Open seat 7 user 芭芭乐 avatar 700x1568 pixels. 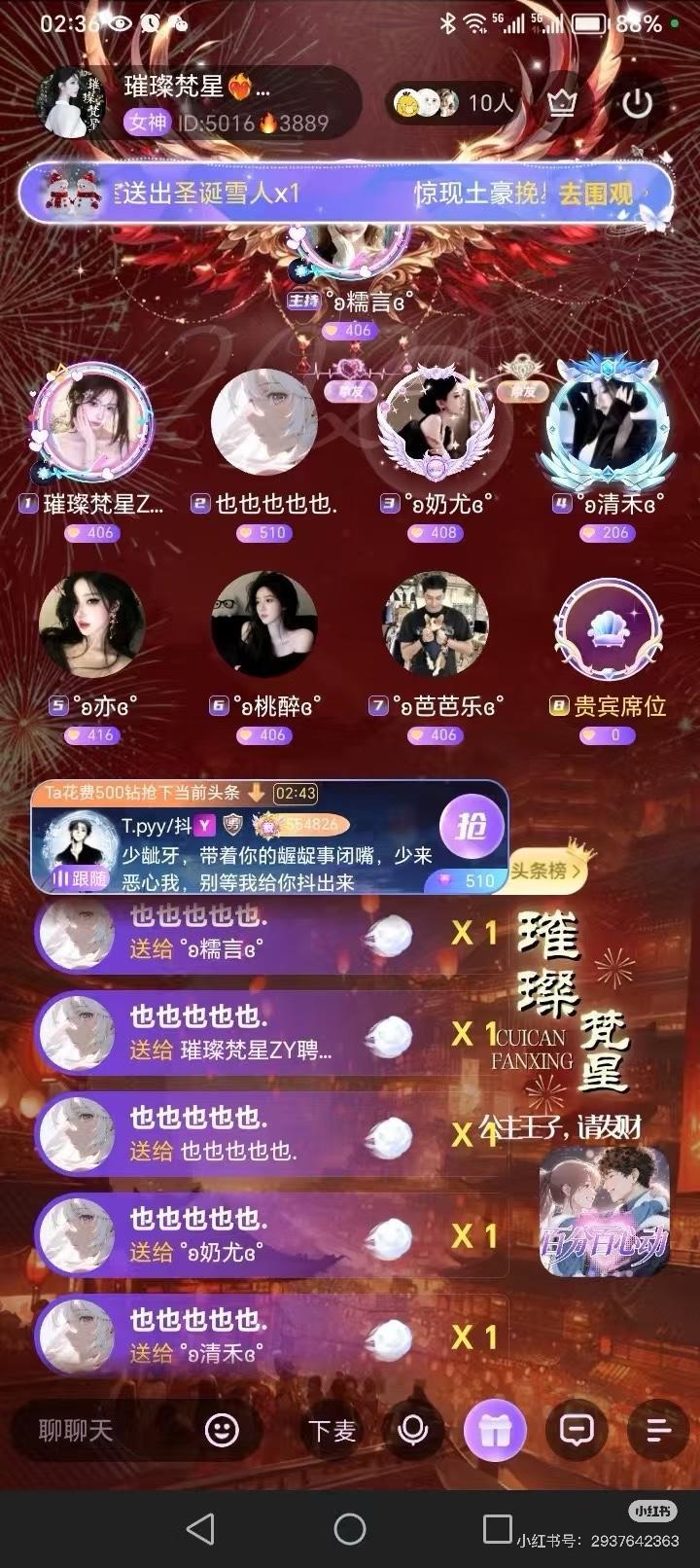click(437, 624)
